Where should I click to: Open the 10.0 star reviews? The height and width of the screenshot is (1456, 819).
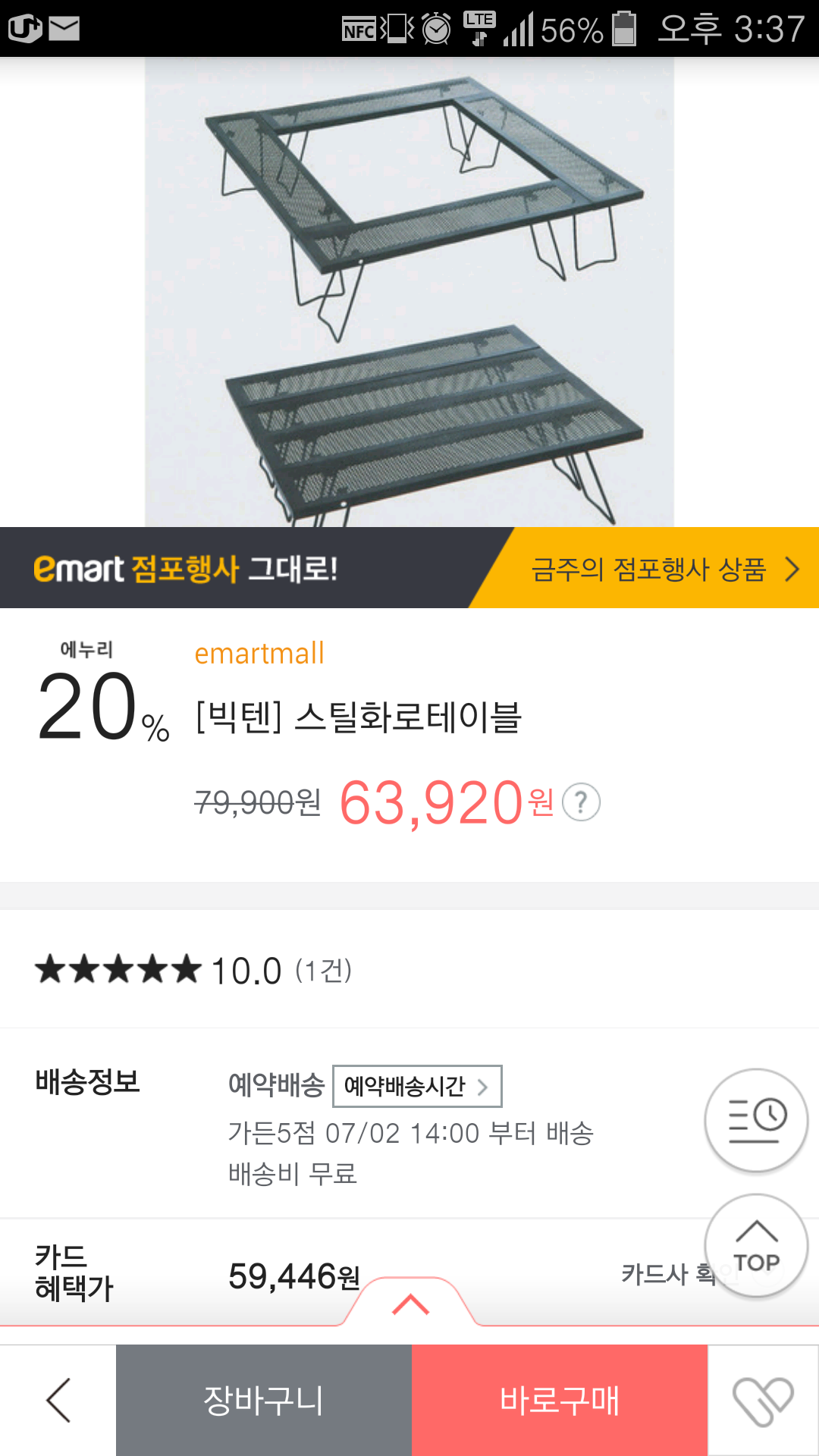tap(194, 970)
